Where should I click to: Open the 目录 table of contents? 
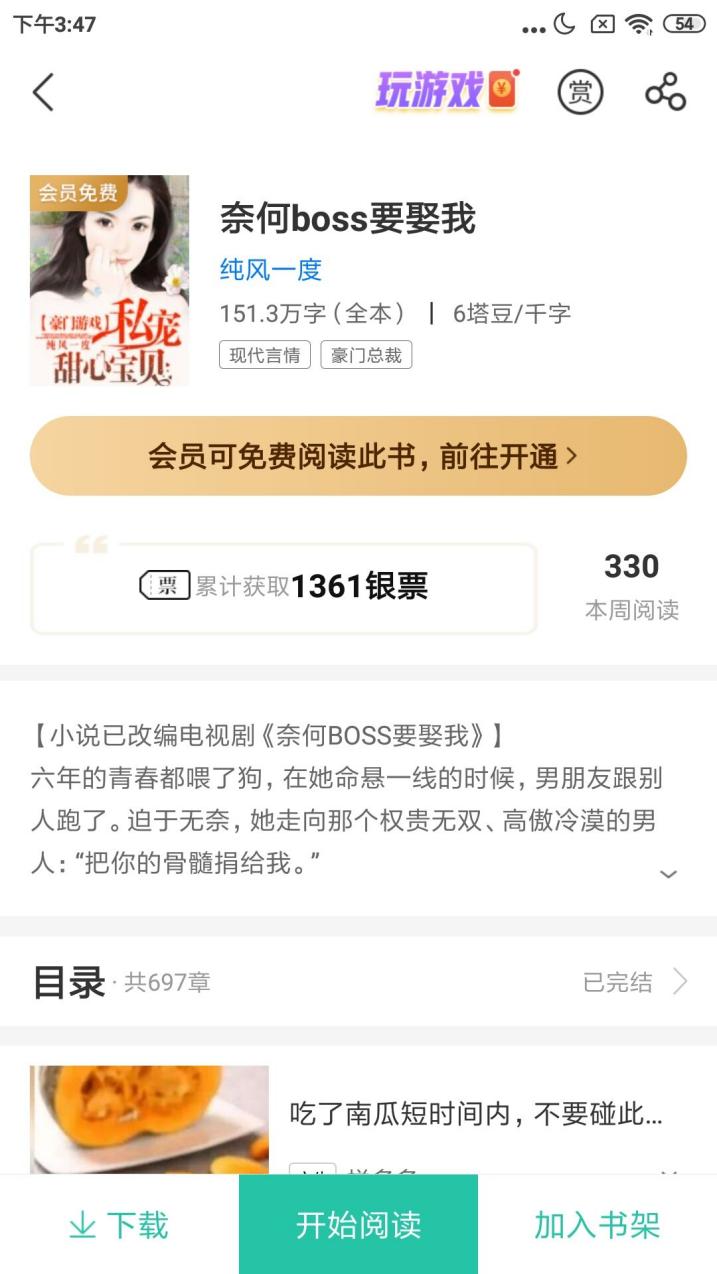358,982
